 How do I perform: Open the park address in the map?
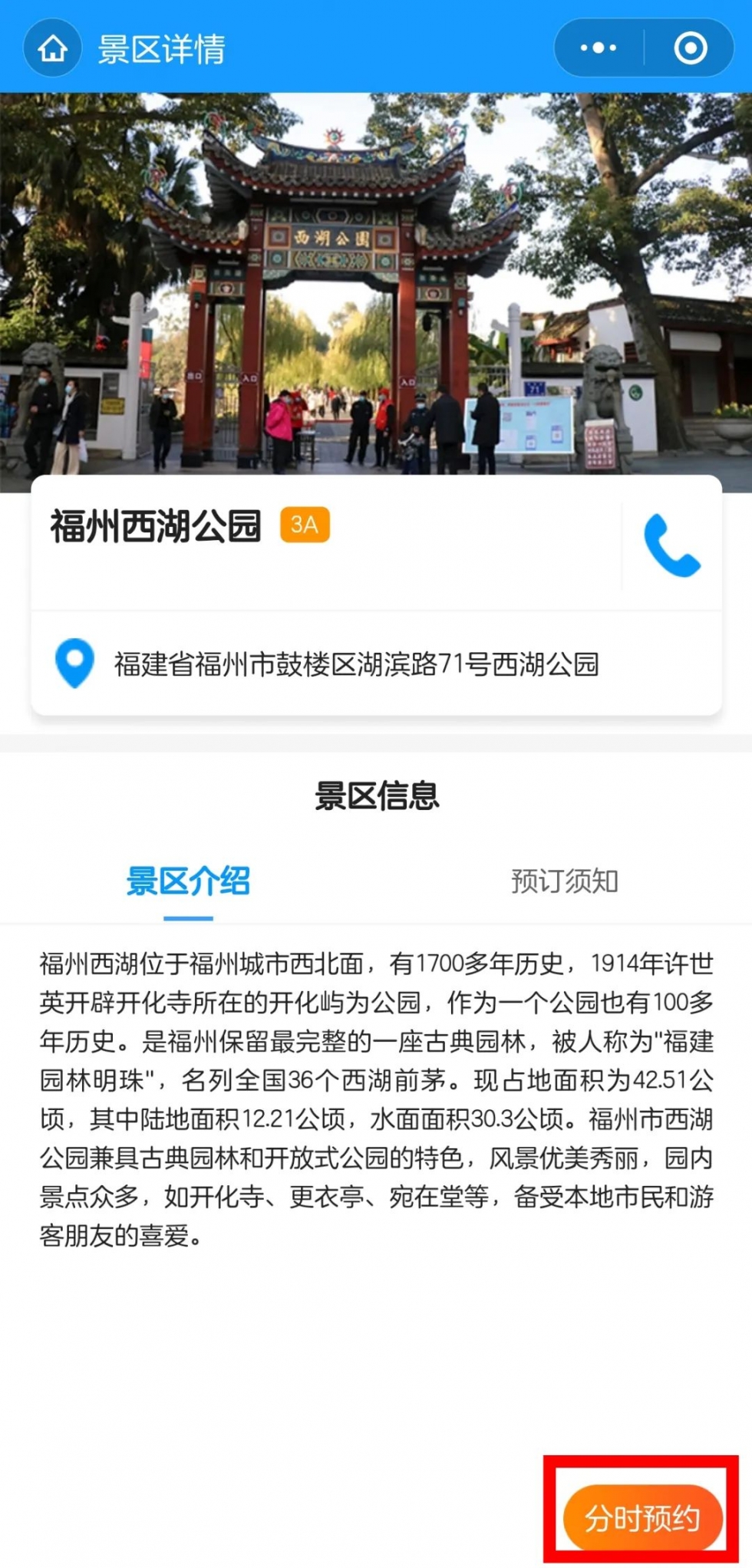pos(356,664)
